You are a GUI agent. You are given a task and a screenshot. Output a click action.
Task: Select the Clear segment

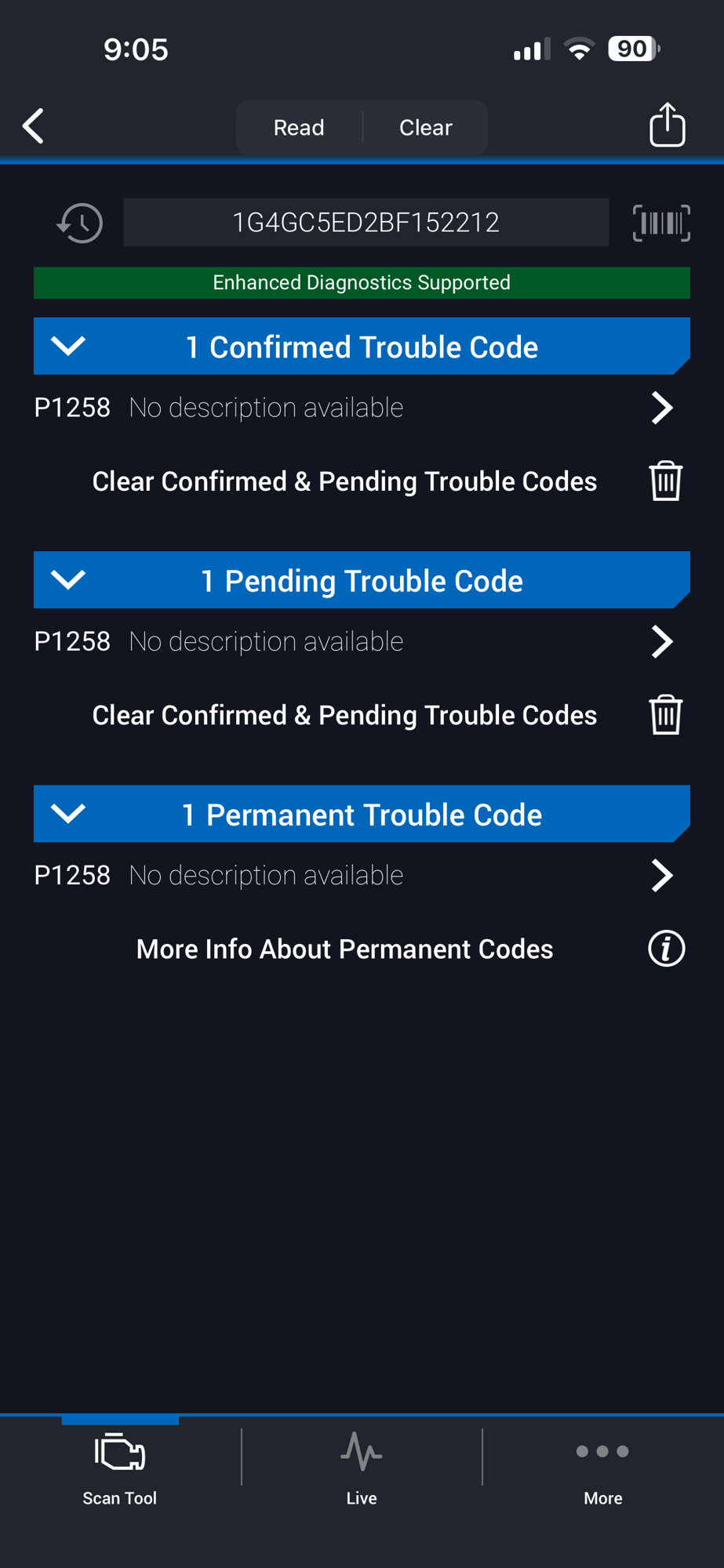426,128
